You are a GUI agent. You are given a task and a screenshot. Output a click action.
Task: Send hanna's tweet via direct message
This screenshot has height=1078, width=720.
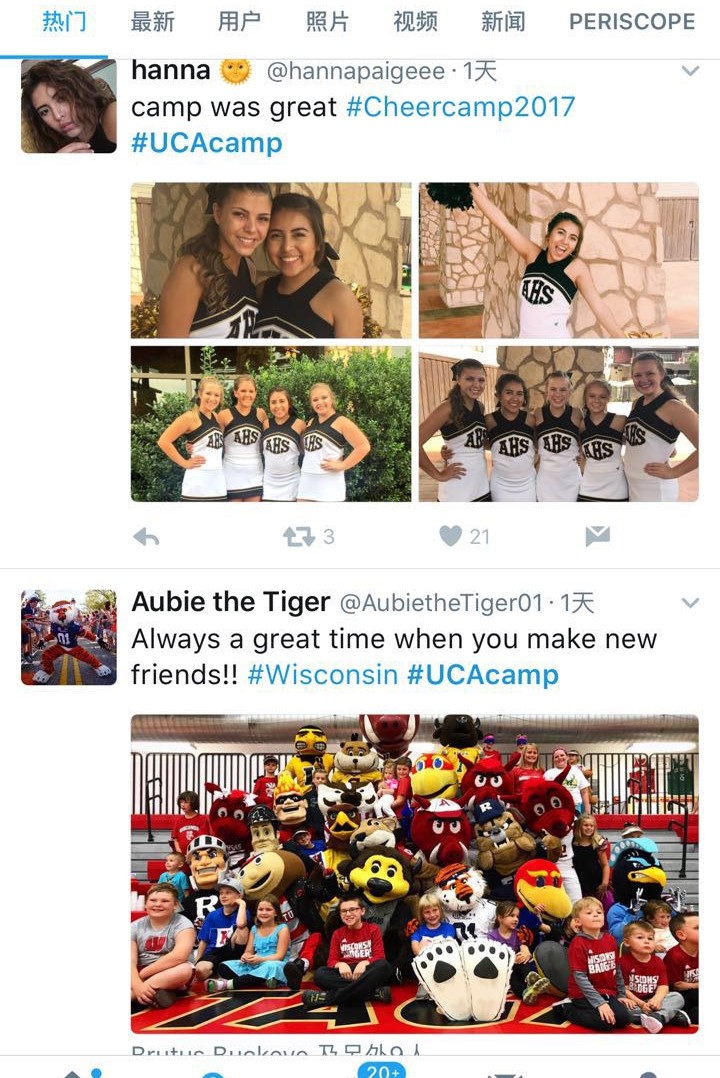coord(597,537)
